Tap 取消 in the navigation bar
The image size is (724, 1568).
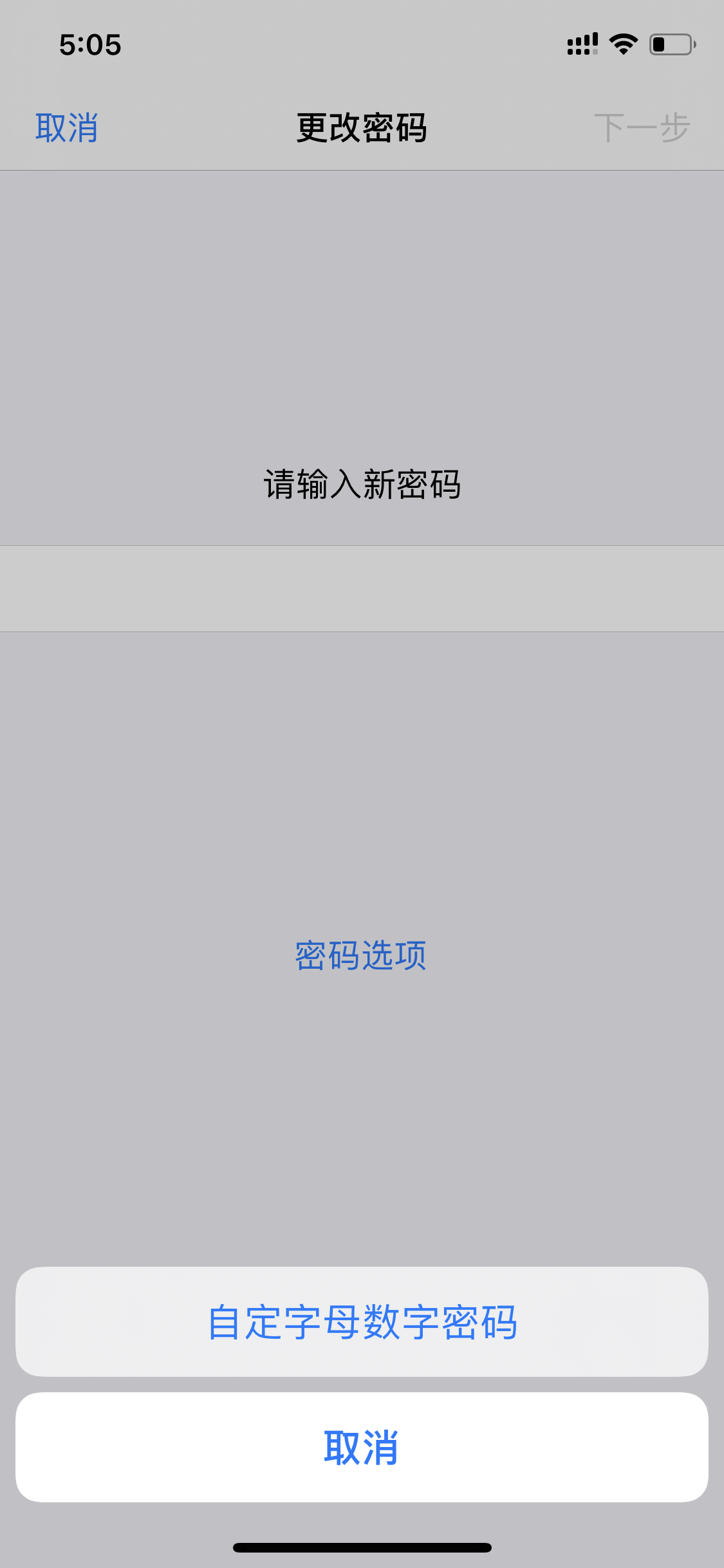click(x=67, y=127)
